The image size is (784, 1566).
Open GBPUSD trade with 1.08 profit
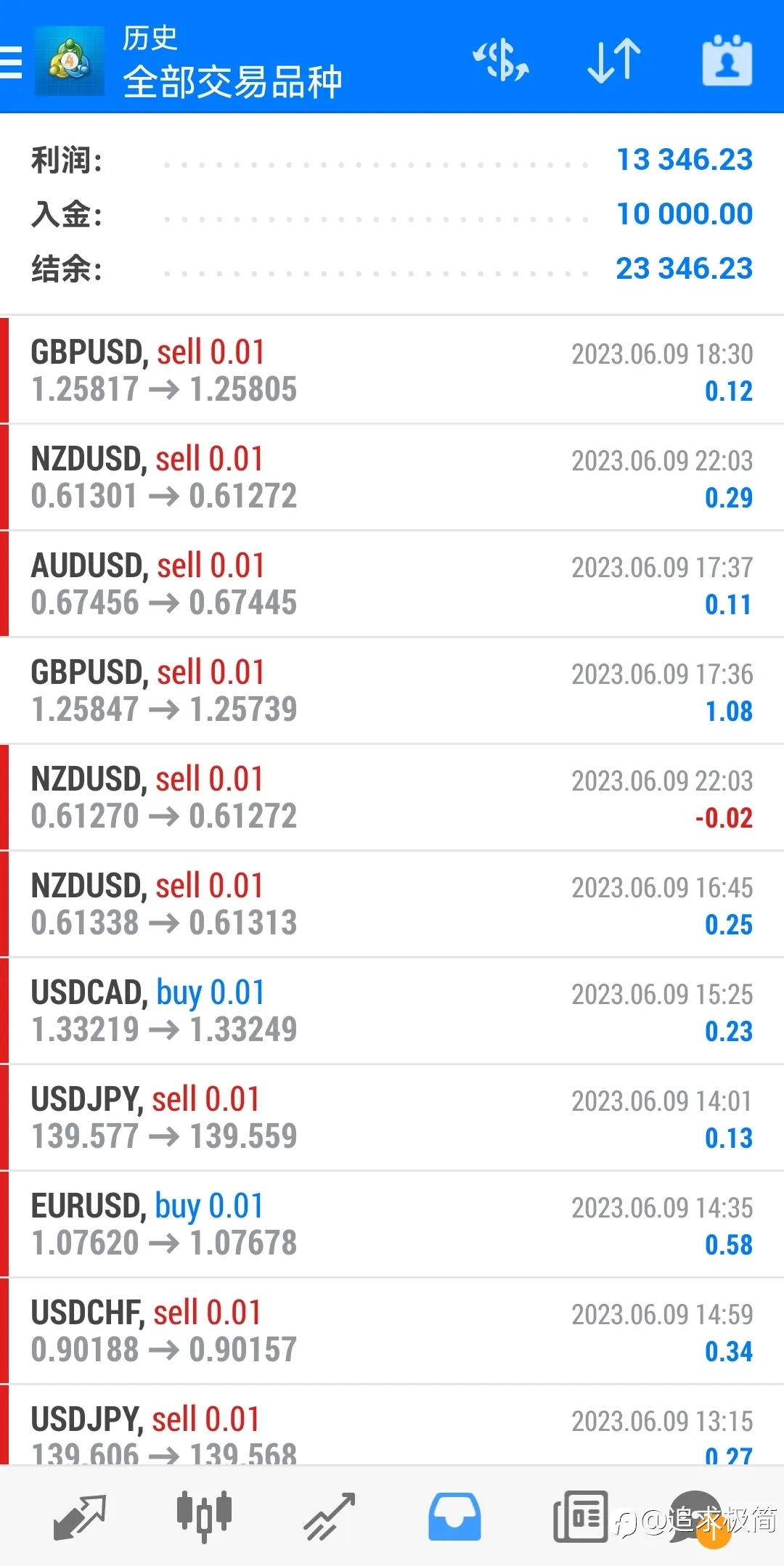pos(392,690)
